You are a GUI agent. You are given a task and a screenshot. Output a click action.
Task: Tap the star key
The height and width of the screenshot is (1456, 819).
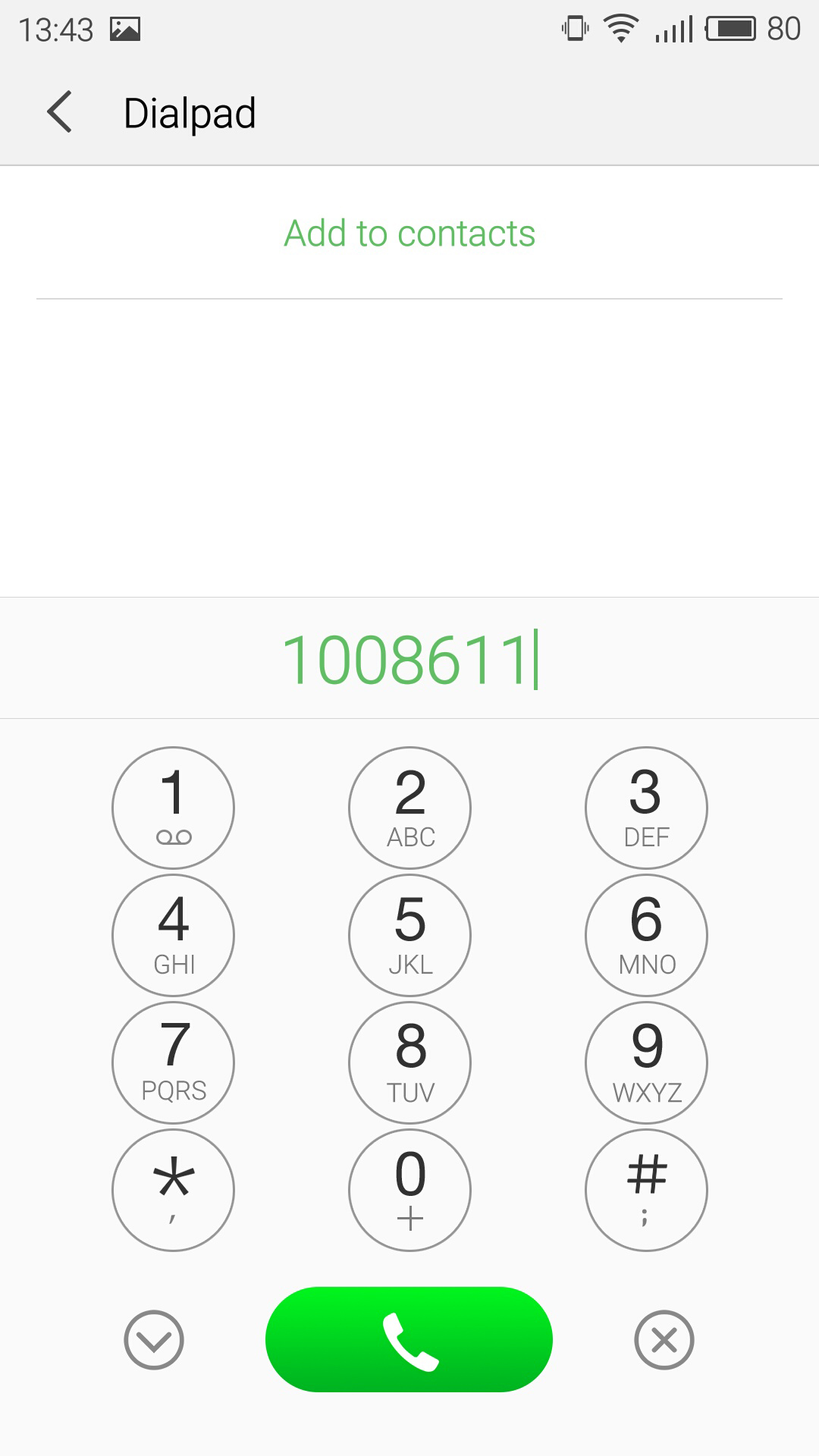tap(173, 1190)
